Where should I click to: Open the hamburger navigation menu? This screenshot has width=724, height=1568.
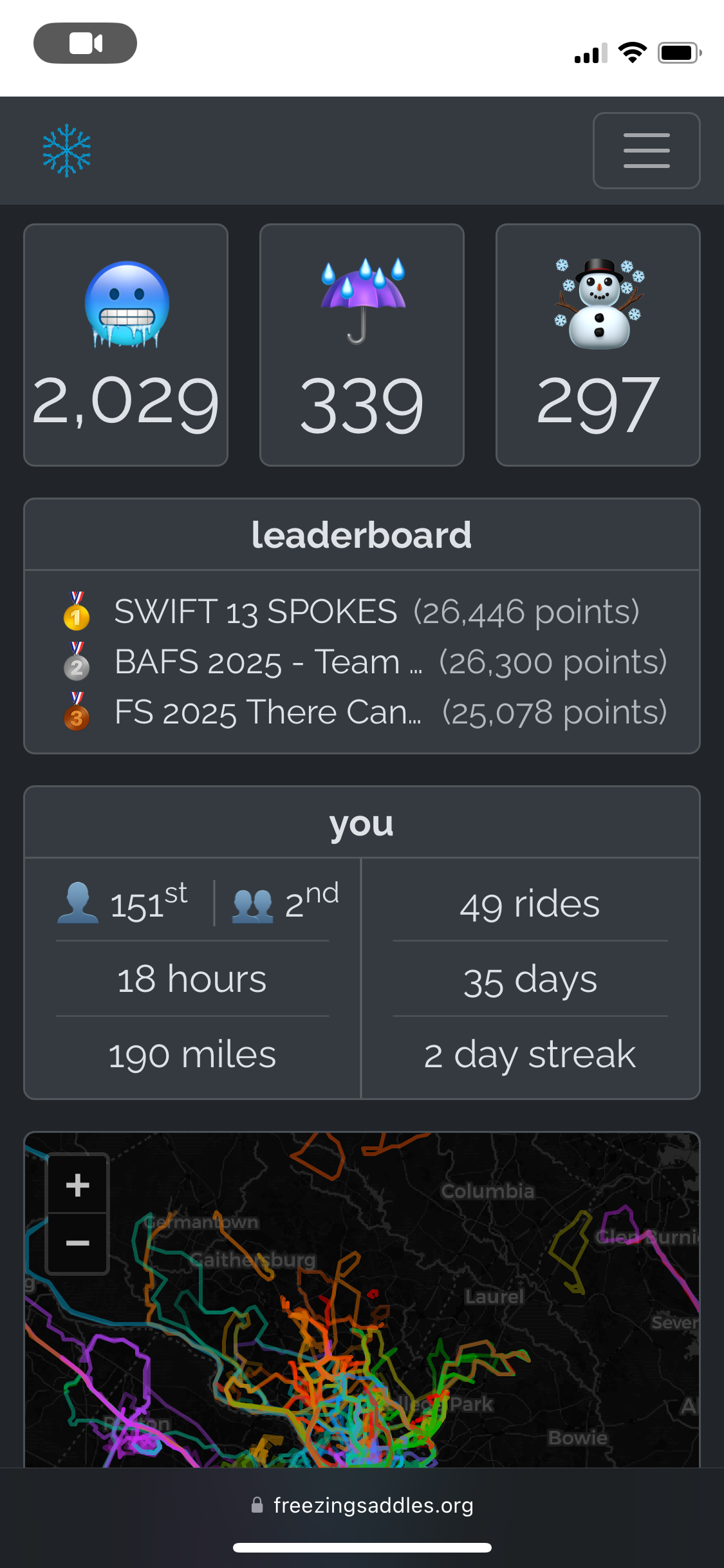pyautogui.click(x=646, y=151)
